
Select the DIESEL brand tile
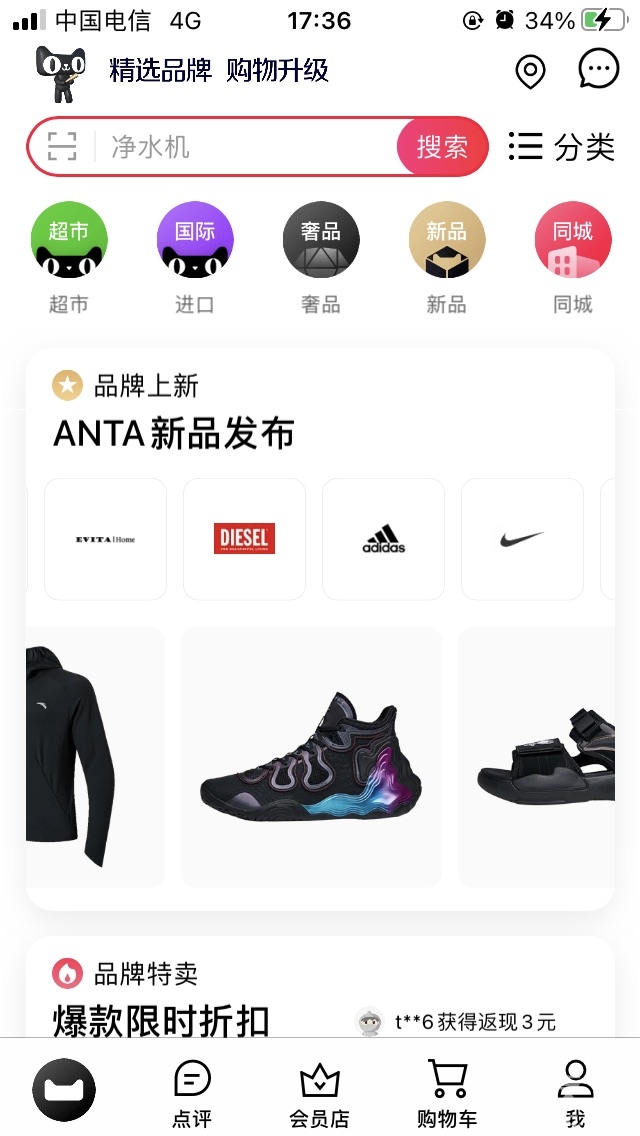click(244, 539)
